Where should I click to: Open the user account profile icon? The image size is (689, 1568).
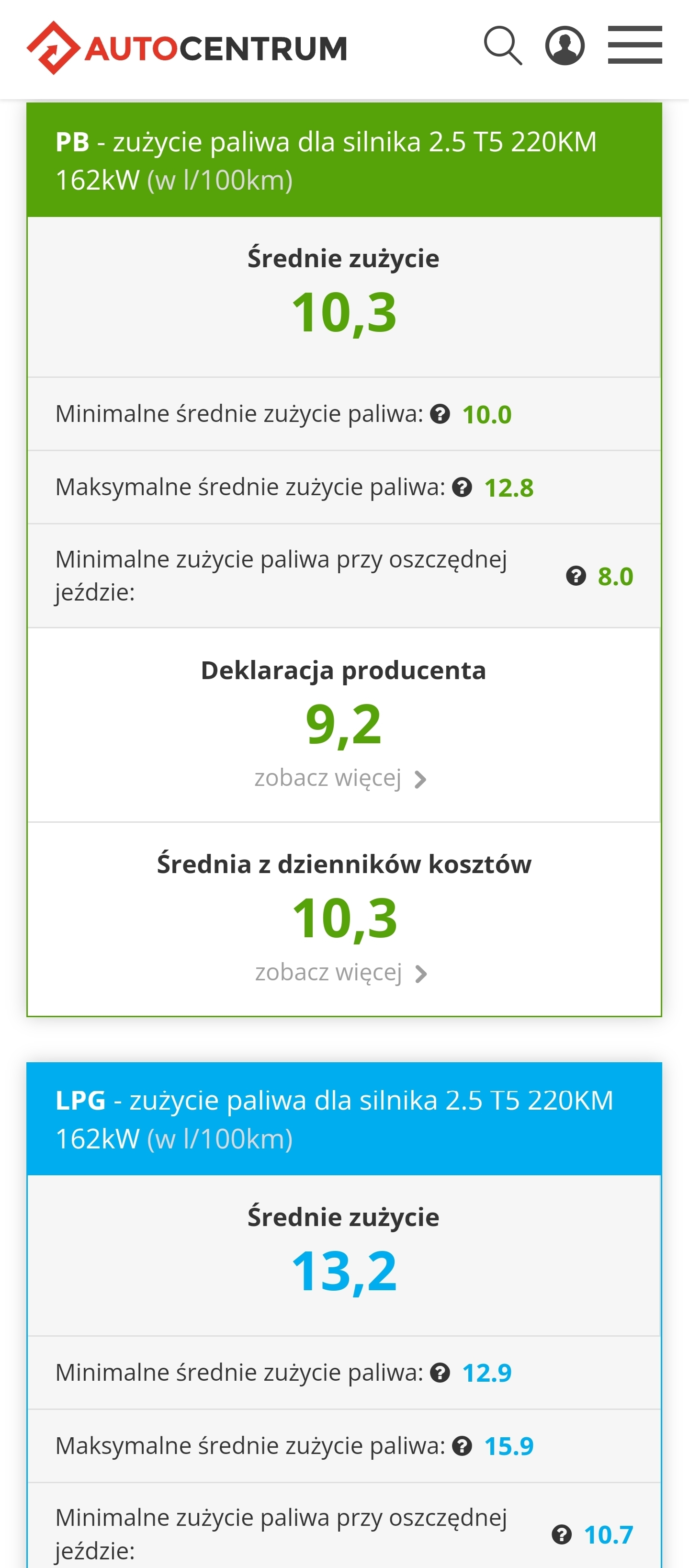click(x=564, y=45)
